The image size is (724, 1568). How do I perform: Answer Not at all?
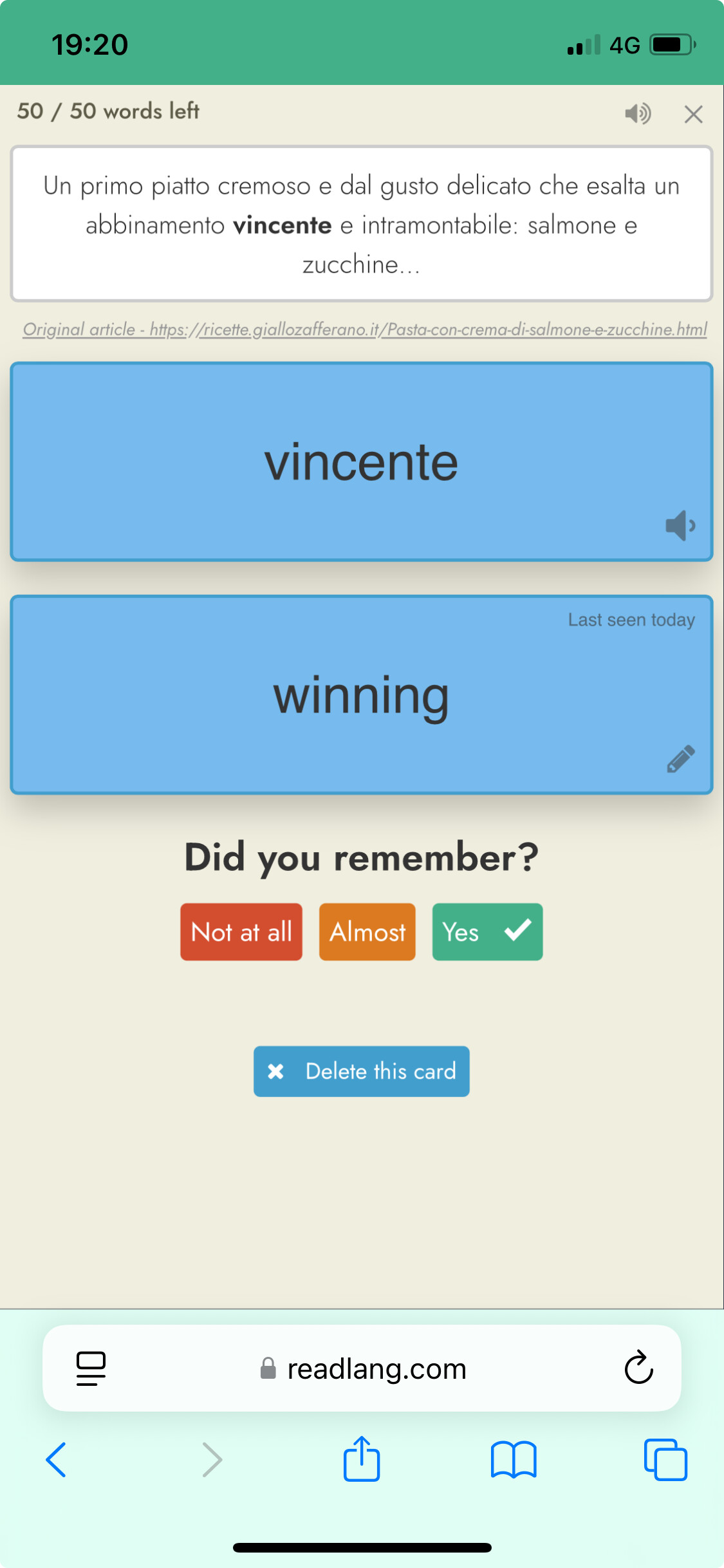(241, 932)
